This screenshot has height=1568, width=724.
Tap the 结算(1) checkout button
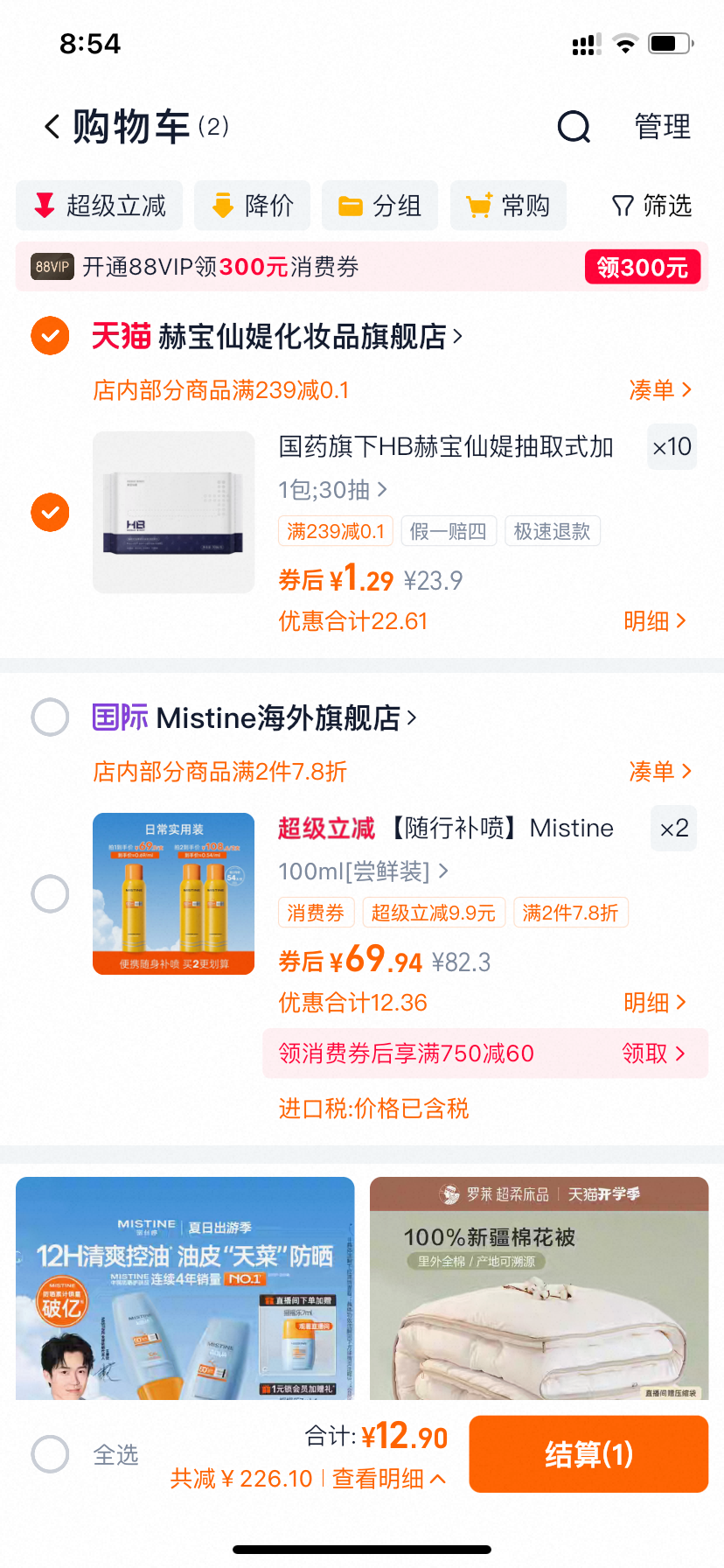click(588, 1454)
